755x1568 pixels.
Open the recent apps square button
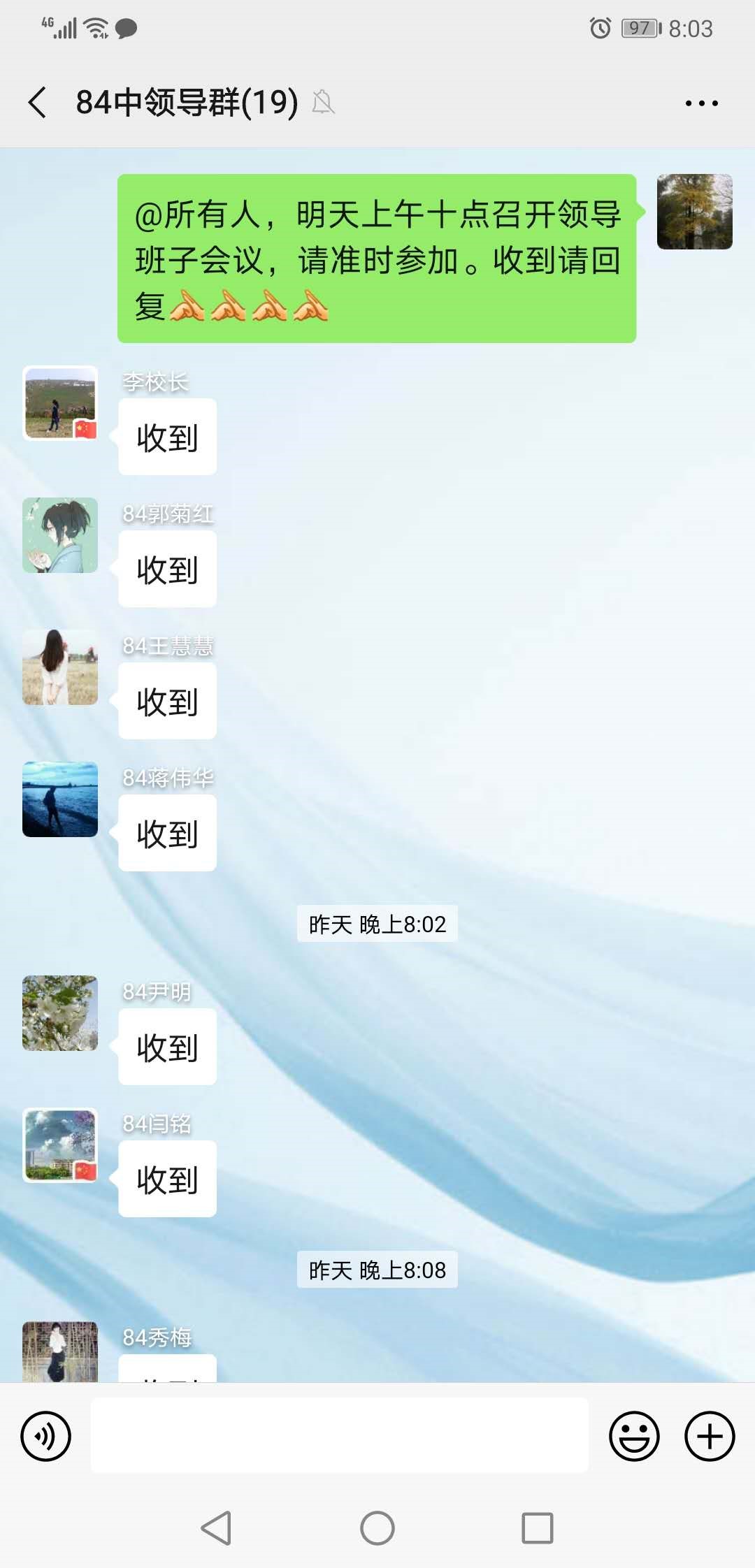point(538,1528)
